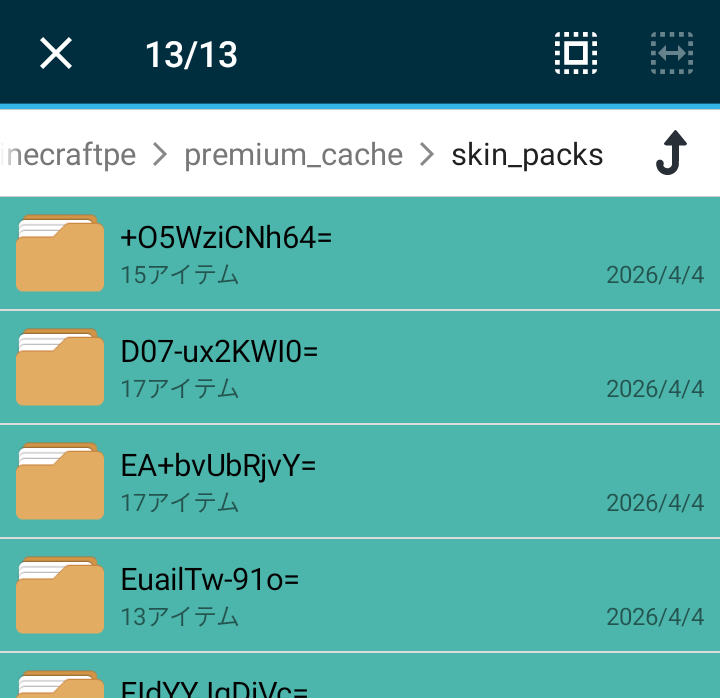The height and width of the screenshot is (698, 720).
Task: Tap the EuailTw-91o= folder
Action: pos(360,596)
